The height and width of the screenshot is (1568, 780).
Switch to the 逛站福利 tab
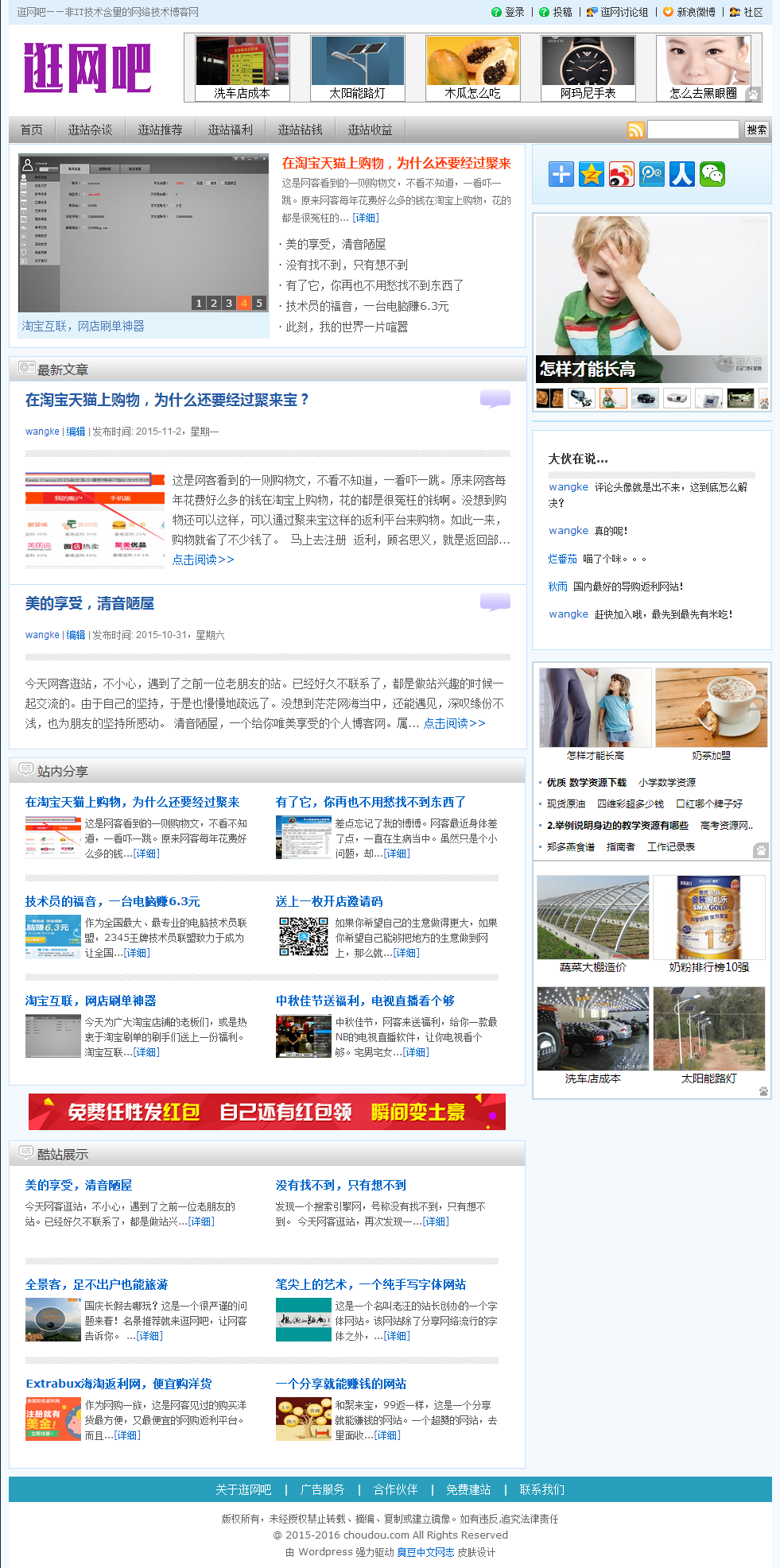tap(230, 130)
